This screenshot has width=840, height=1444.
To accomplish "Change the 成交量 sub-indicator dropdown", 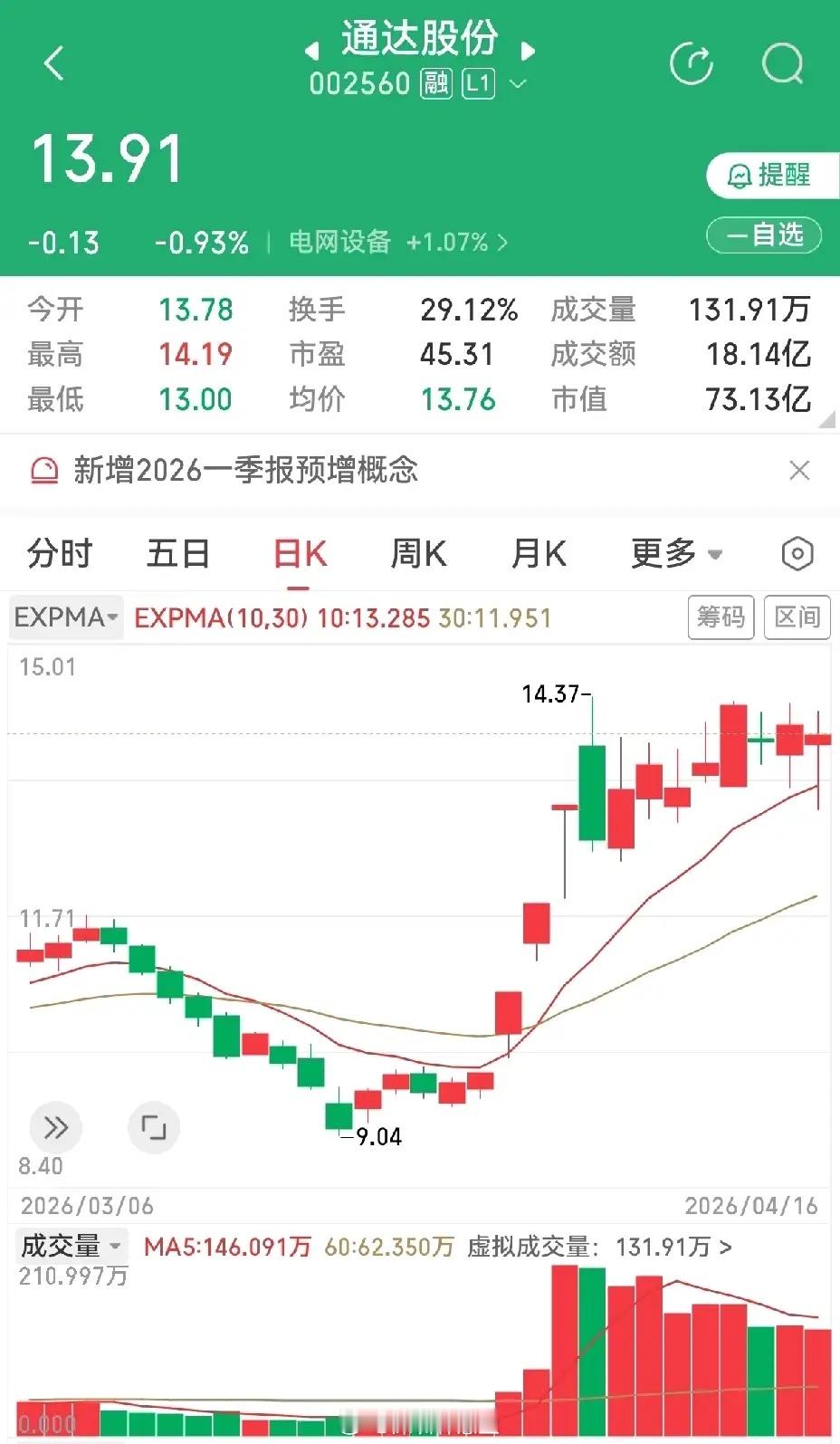I will tap(71, 1246).
